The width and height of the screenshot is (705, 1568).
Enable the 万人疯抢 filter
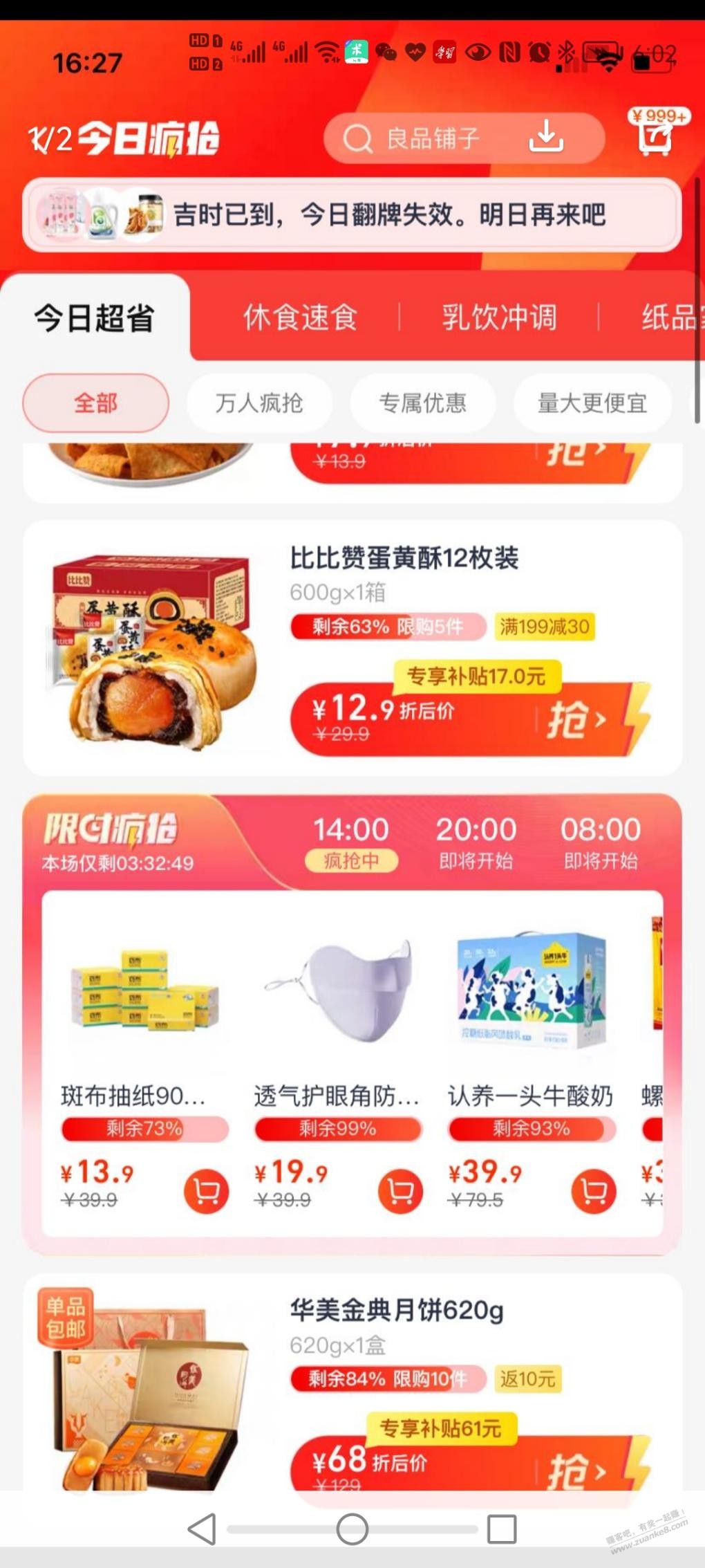click(x=260, y=403)
